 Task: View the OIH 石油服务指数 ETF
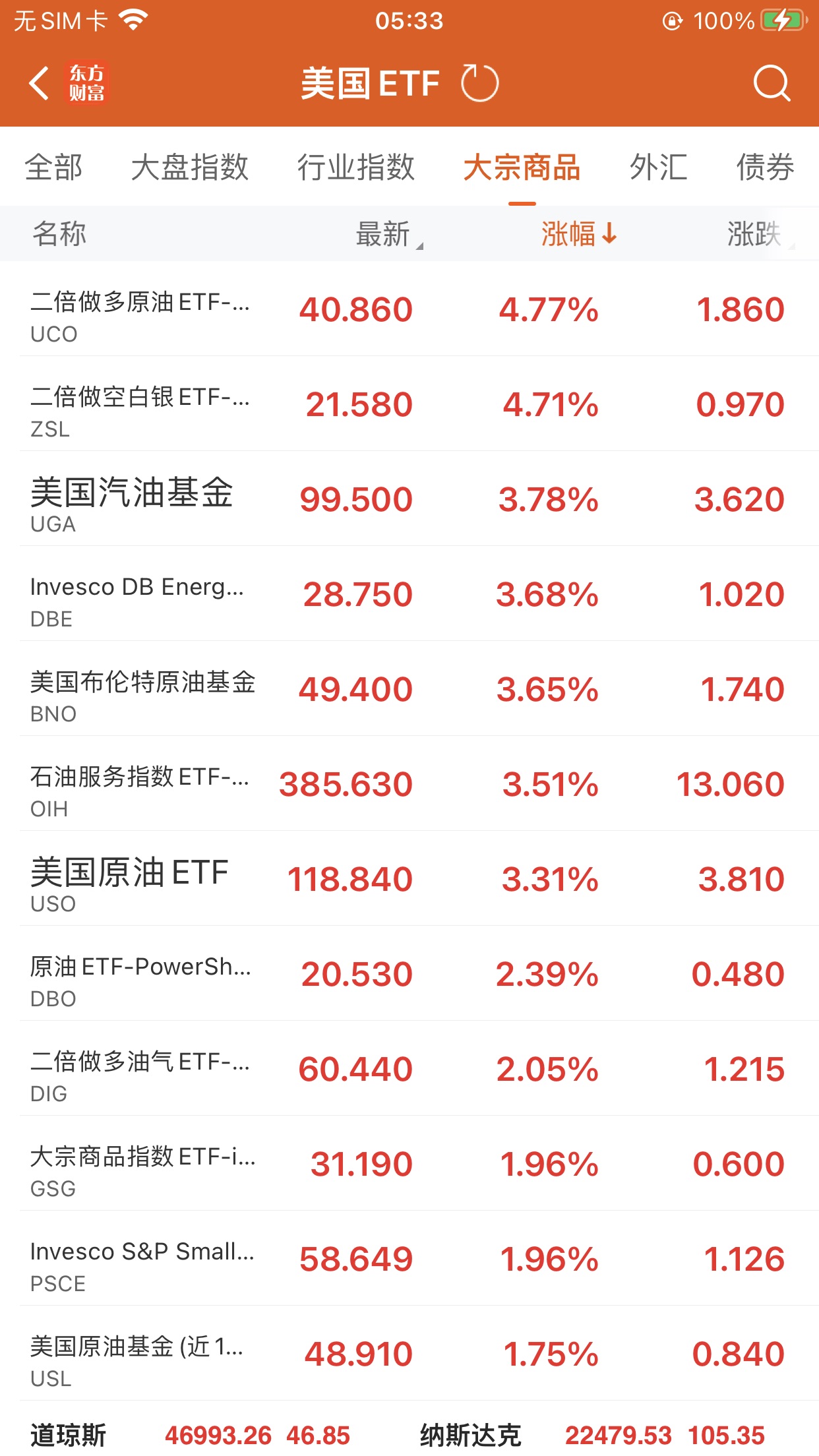(x=409, y=784)
